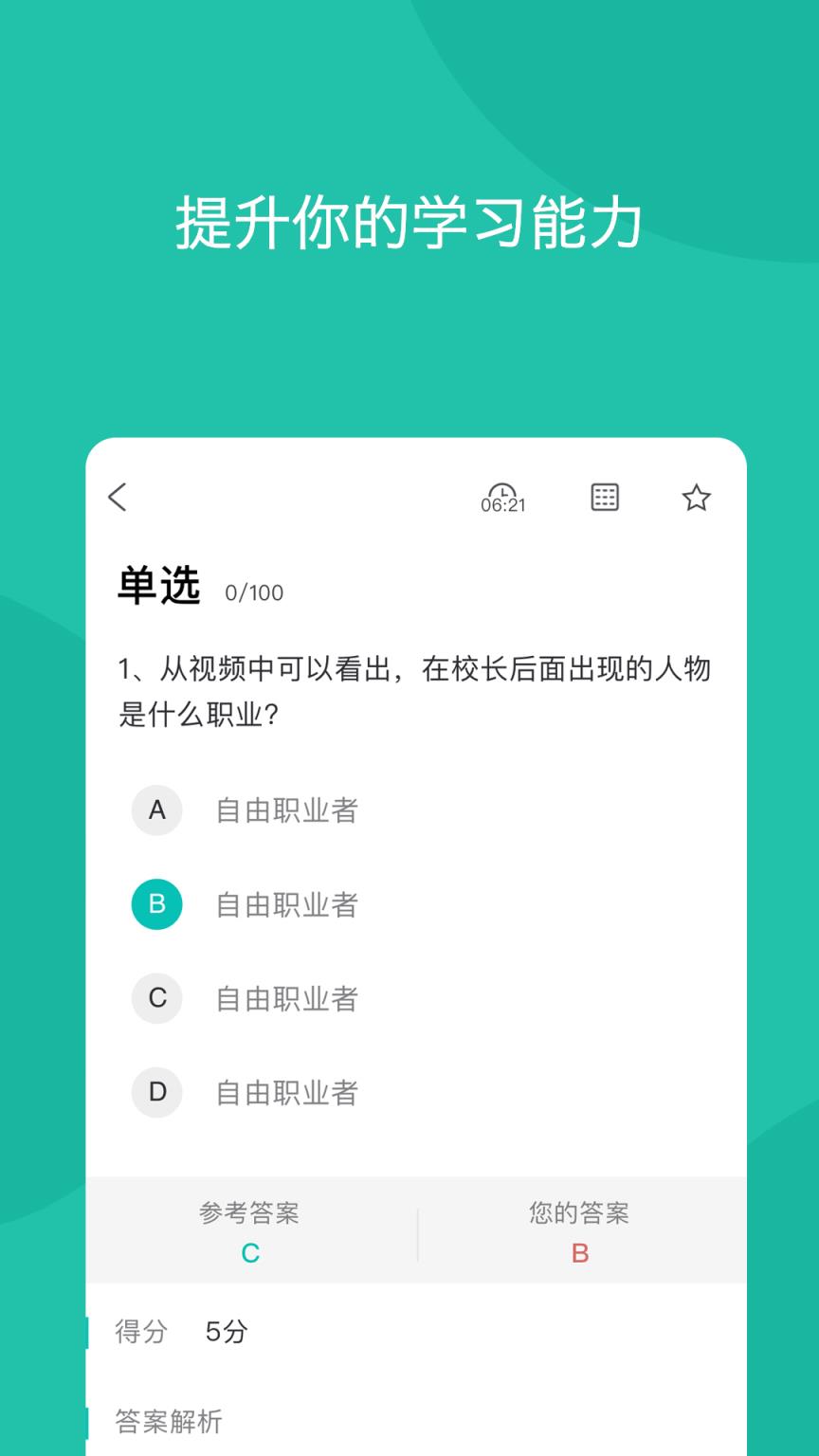Select option C 自由职业者
The width and height of the screenshot is (819, 1456).
(285, 998)
